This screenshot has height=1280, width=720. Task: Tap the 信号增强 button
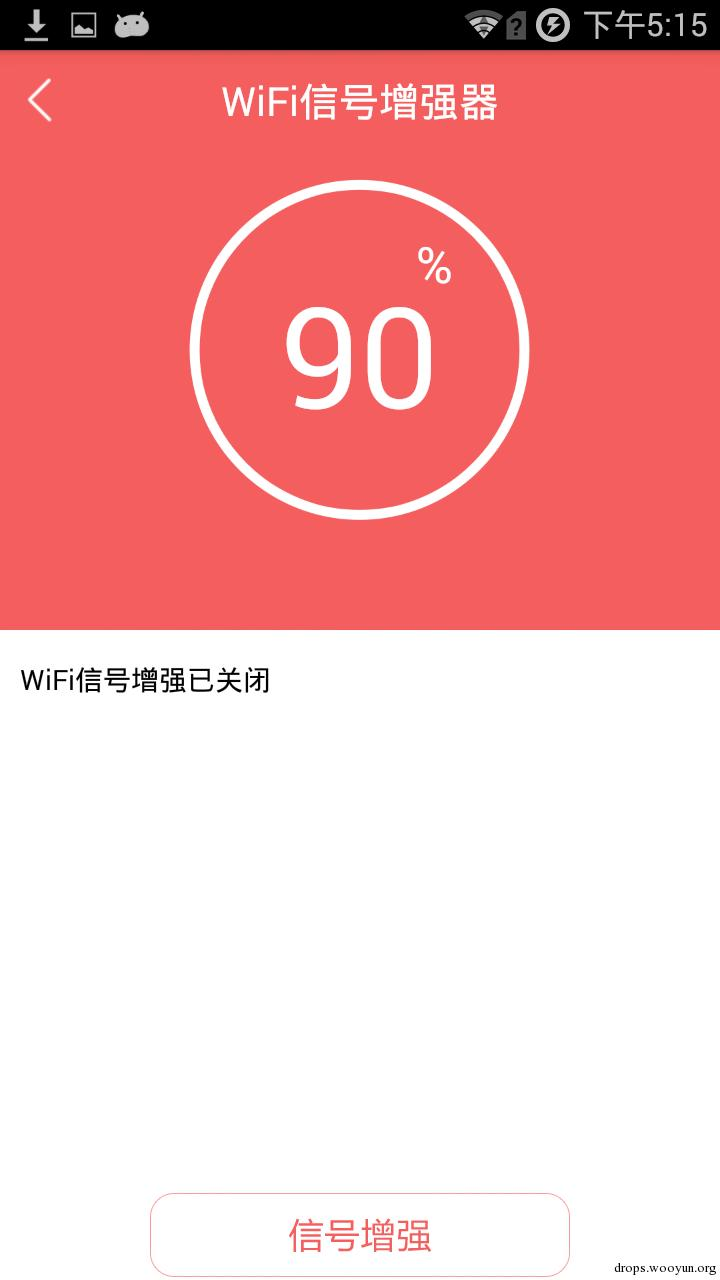pos(360,1235)
